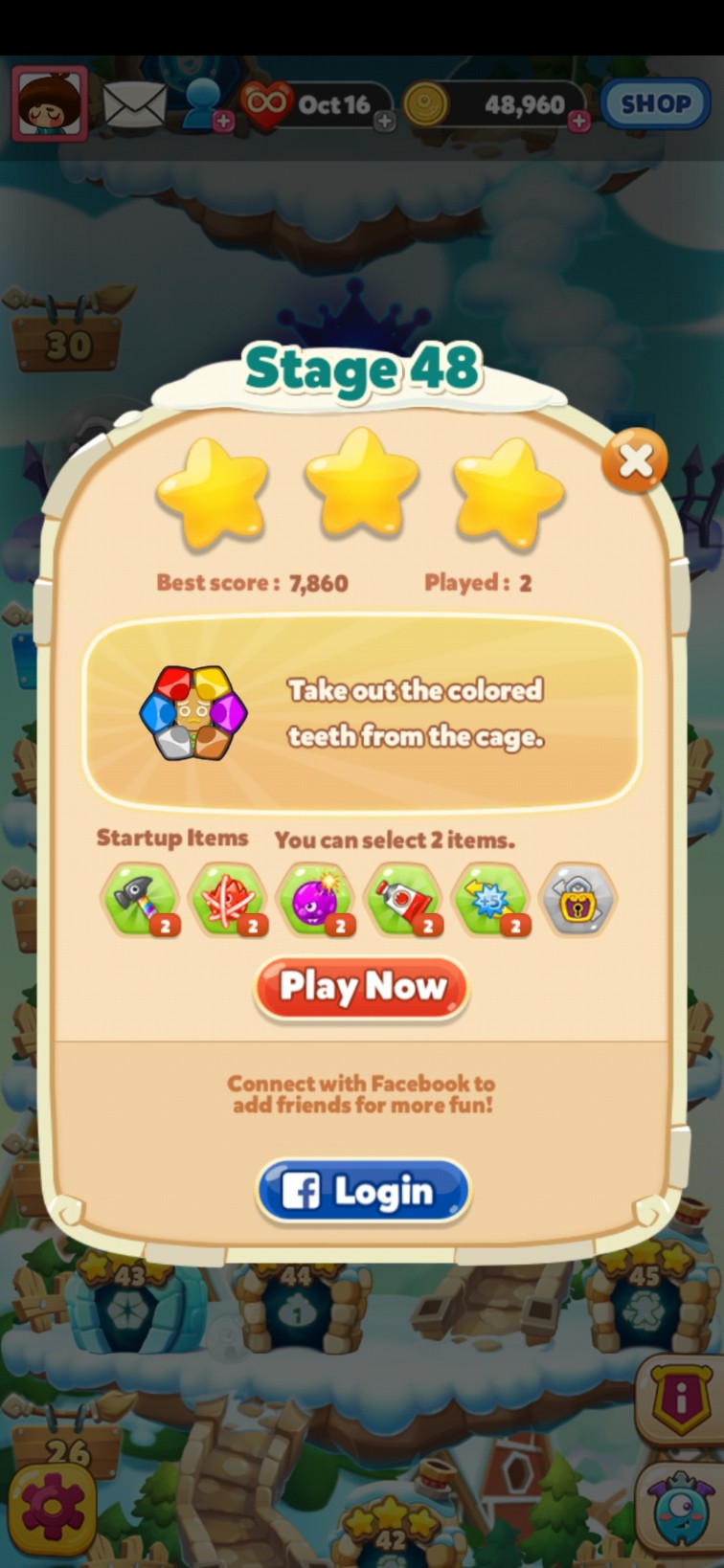Tap the locked startup item slot
This screenshot has height=1568, width=724.
pyautogui.click(x=578, y=899)
